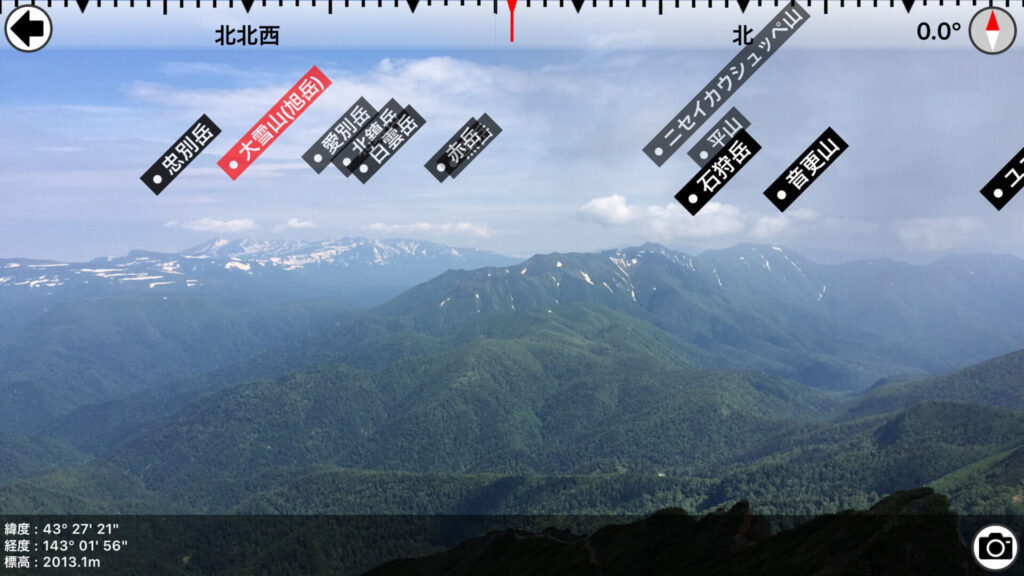Go back using the arrow button
This screenshot has height=576, width=1024.
(x=28, y=29)
